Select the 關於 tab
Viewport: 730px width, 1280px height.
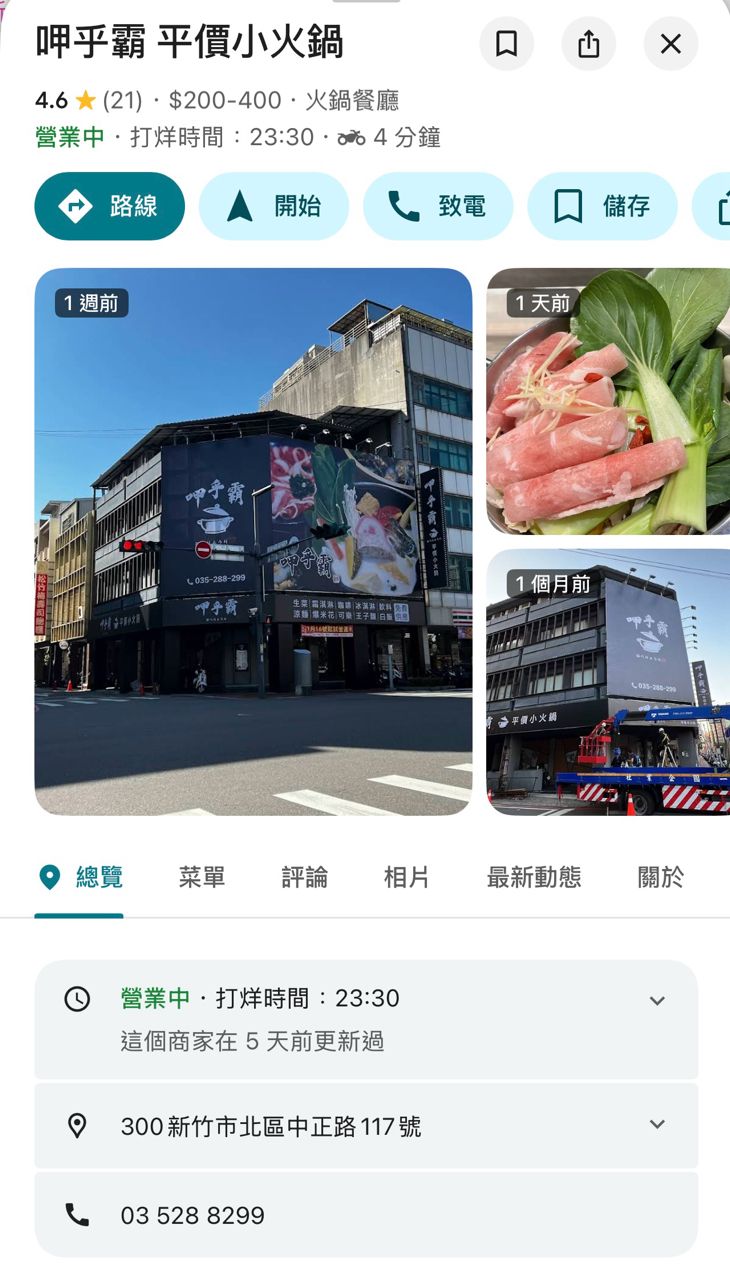(x=661, y=878)
